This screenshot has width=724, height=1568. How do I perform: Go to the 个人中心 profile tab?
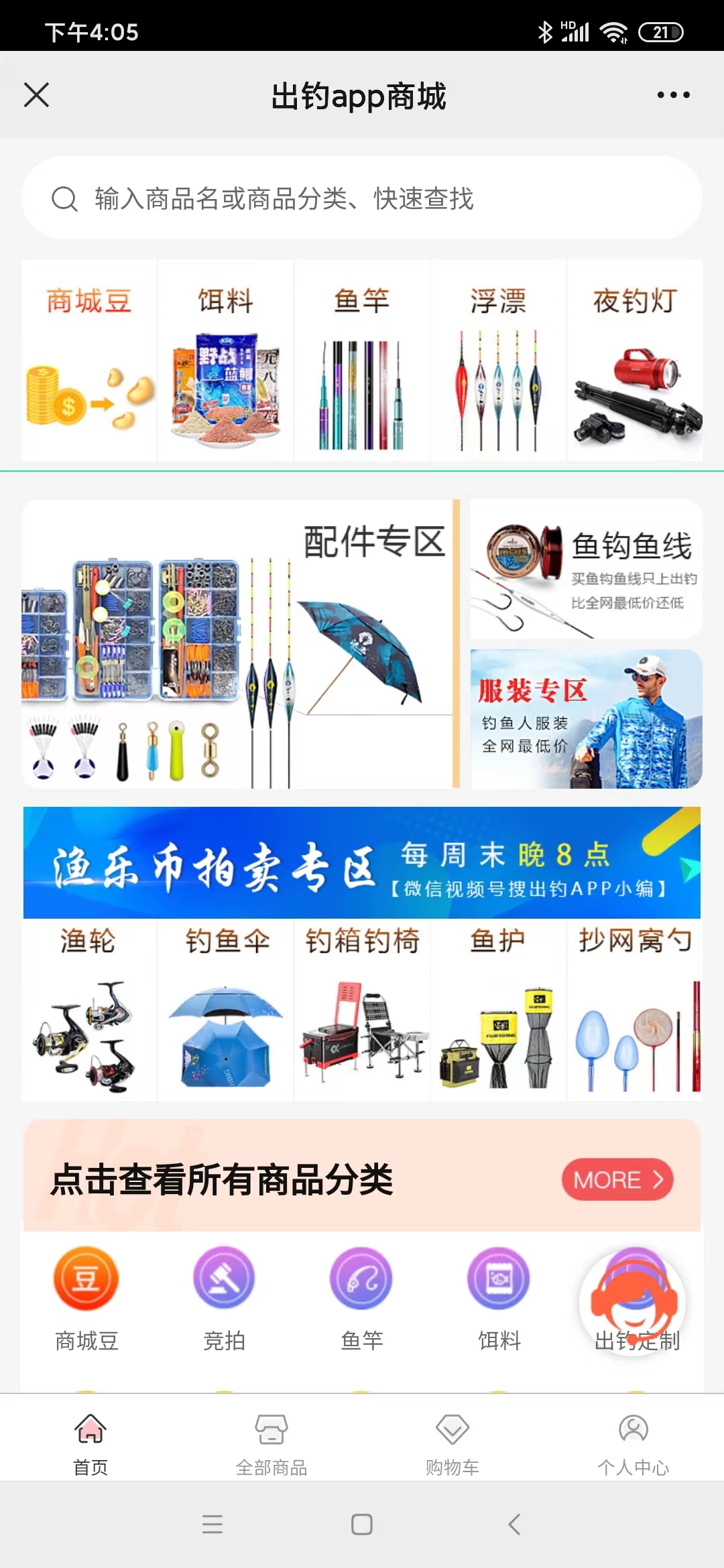pos(633,1441)
